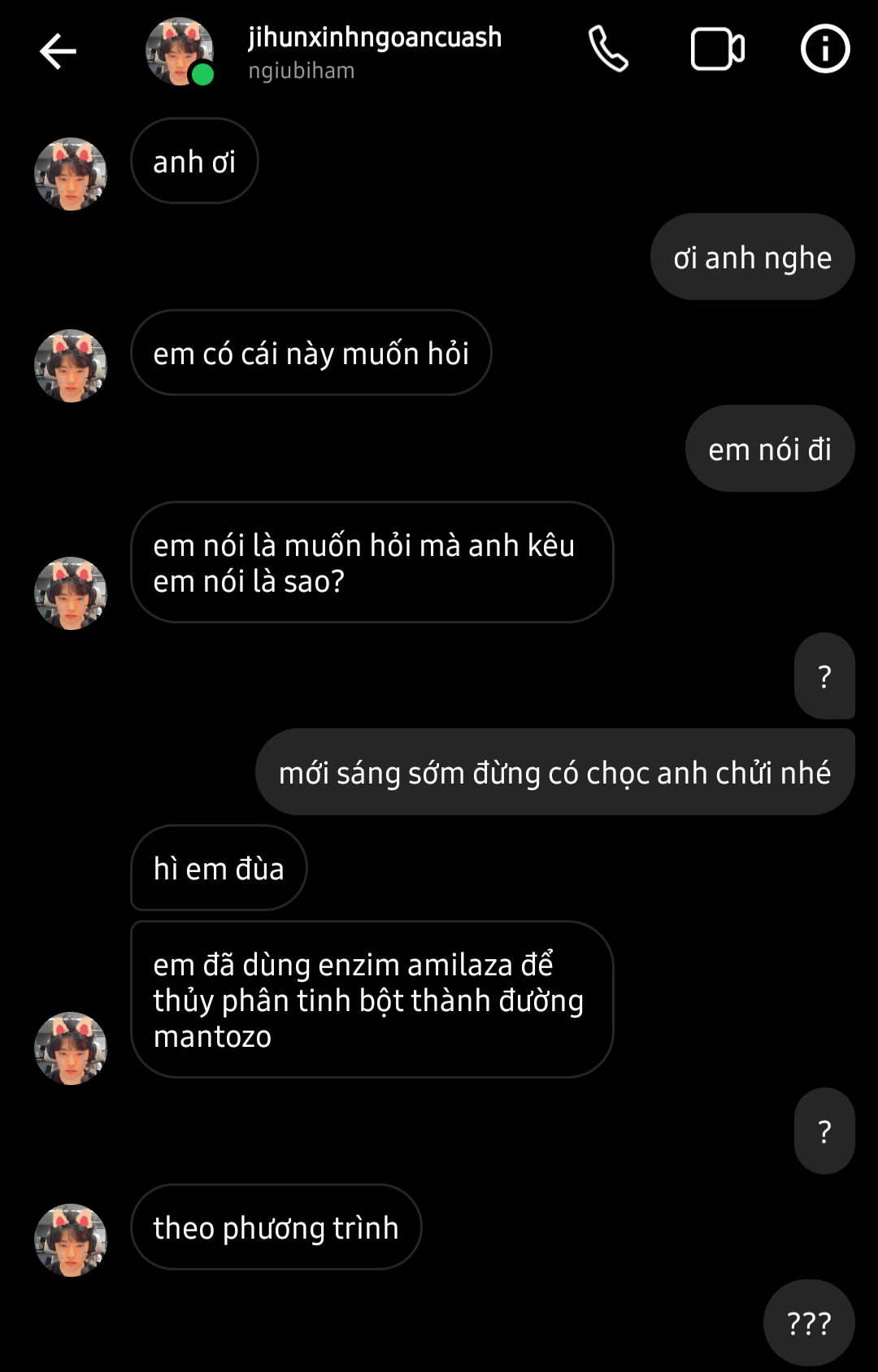878x1372 pixels.
Task: Tap the sender avatar beside "anh ơi"
Action: [71, 174]
